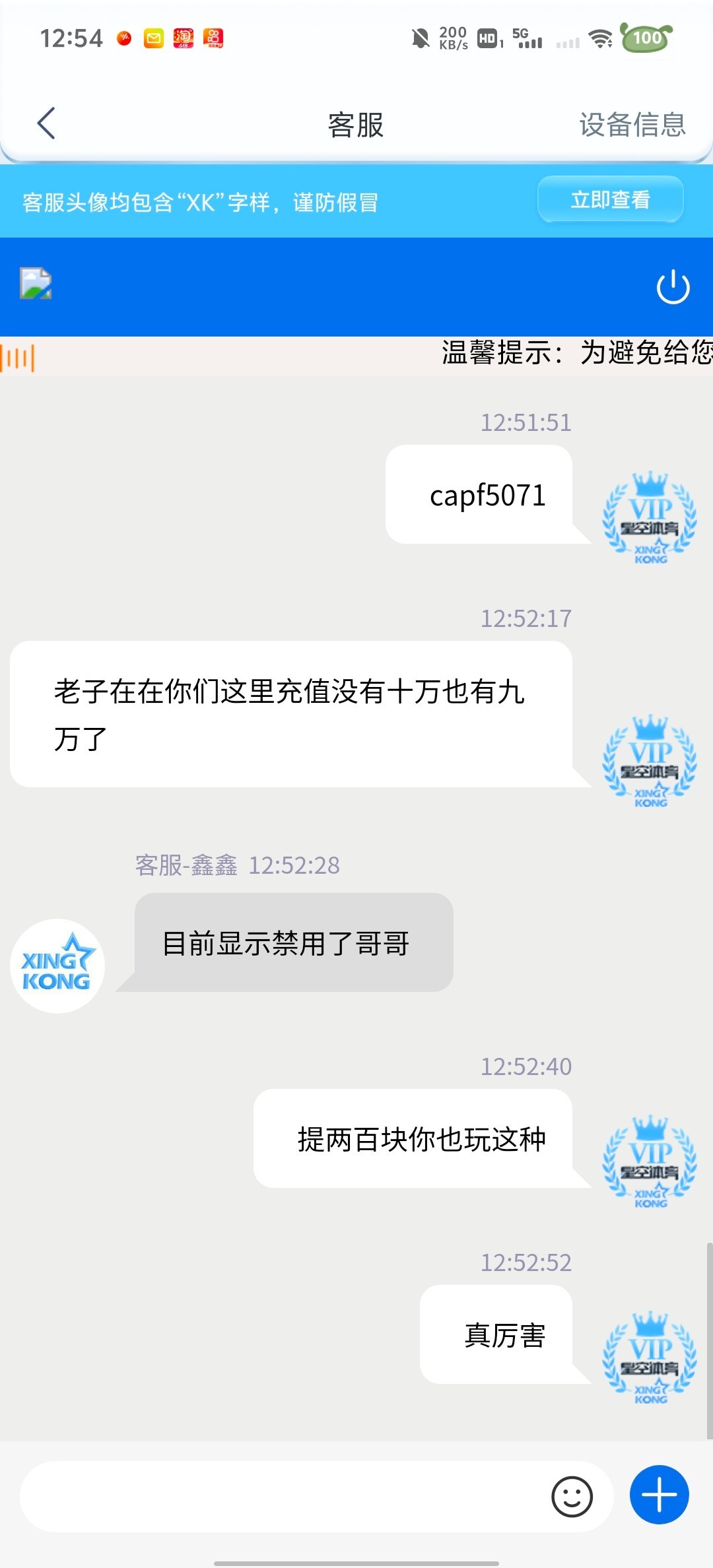Tap the VIP avatar beside message capf5071
Viewport: 713px width, 1568px height.
click(648, 518)
